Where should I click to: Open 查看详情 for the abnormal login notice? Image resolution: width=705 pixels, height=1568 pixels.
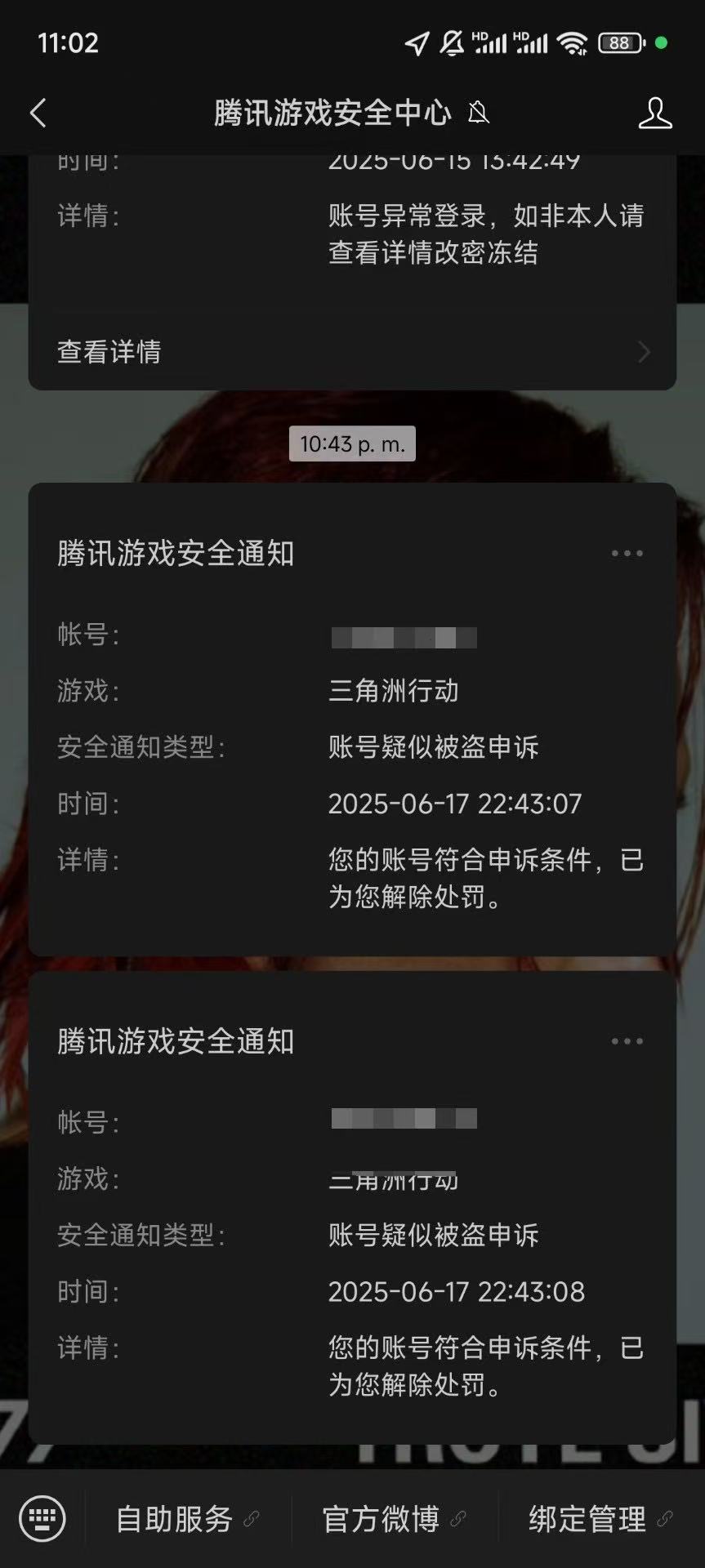click(352, 352)
